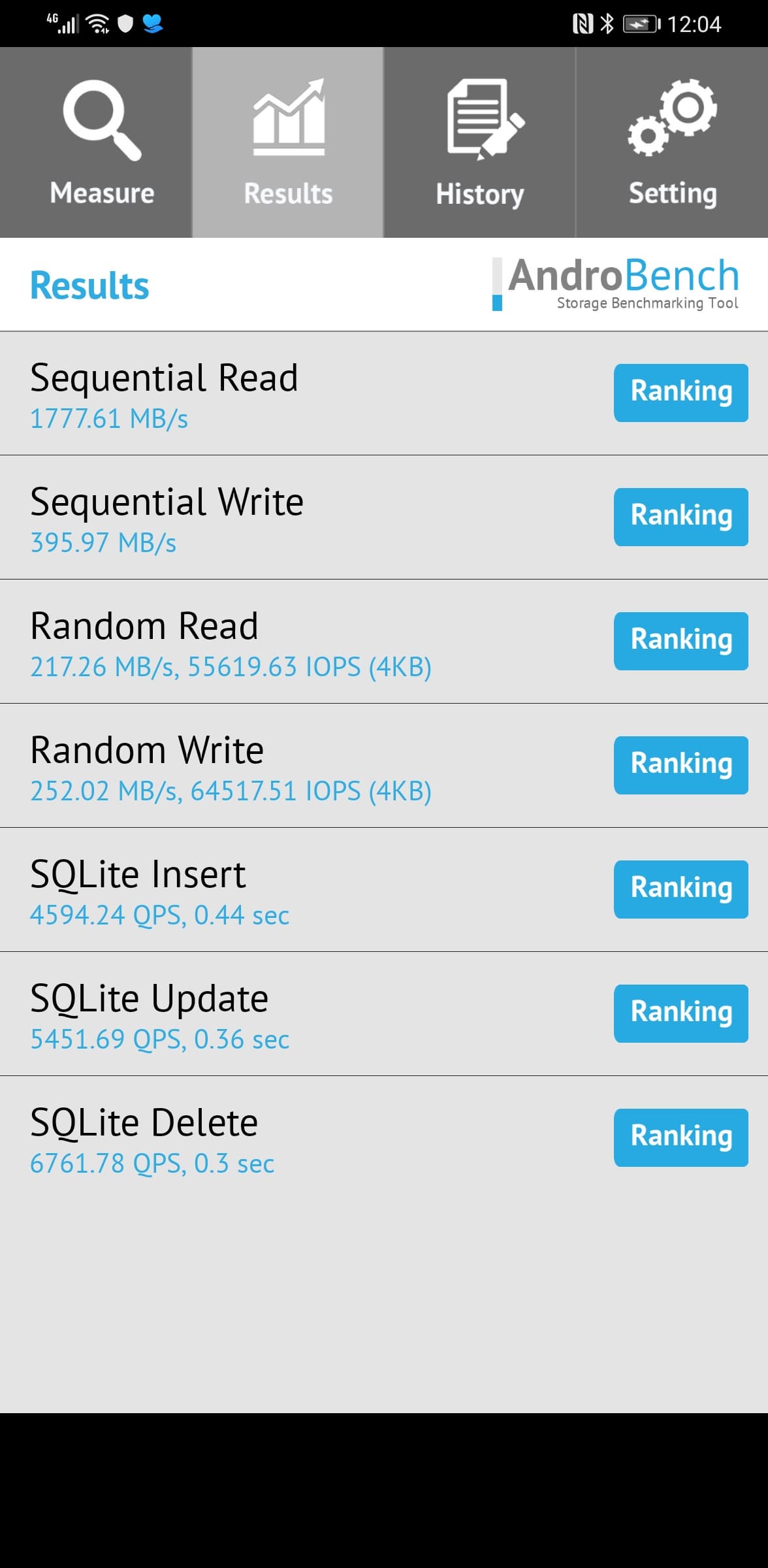Select the Results tab
The width and height of the screenshot is (768, 1568).
click(287, 142)
